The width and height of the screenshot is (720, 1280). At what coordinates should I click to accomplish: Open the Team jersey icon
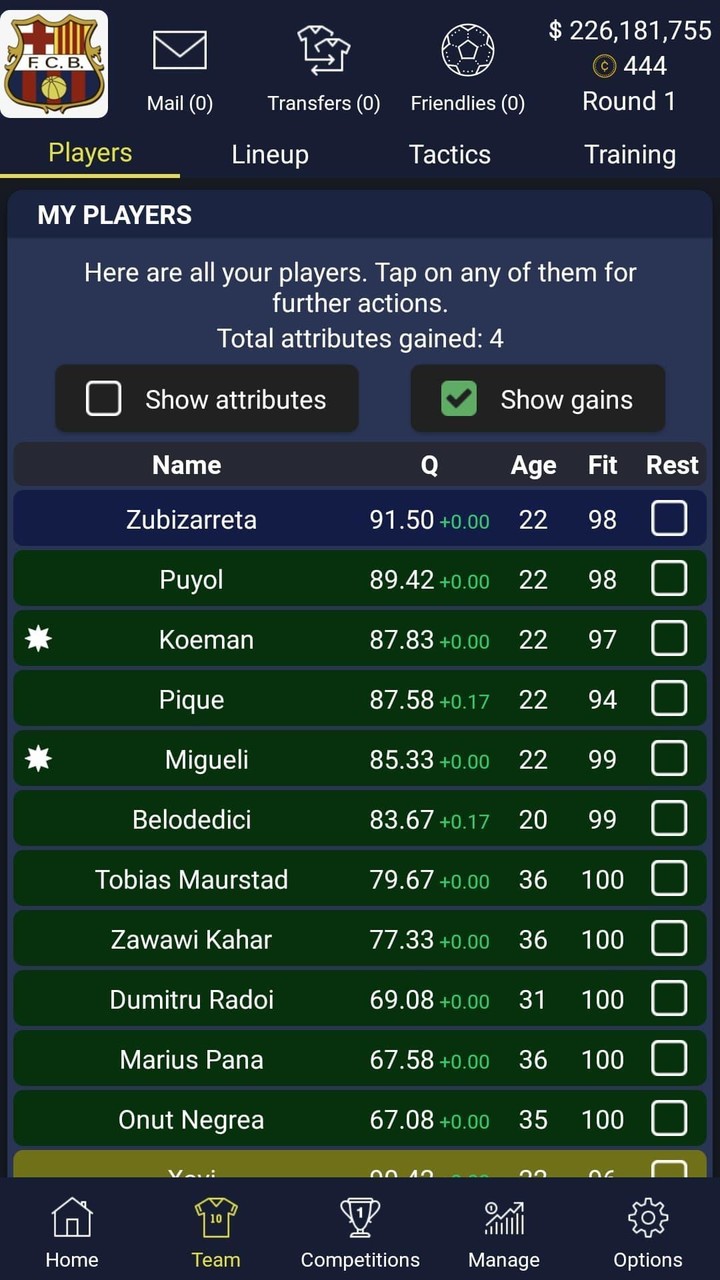(215, 1230)
